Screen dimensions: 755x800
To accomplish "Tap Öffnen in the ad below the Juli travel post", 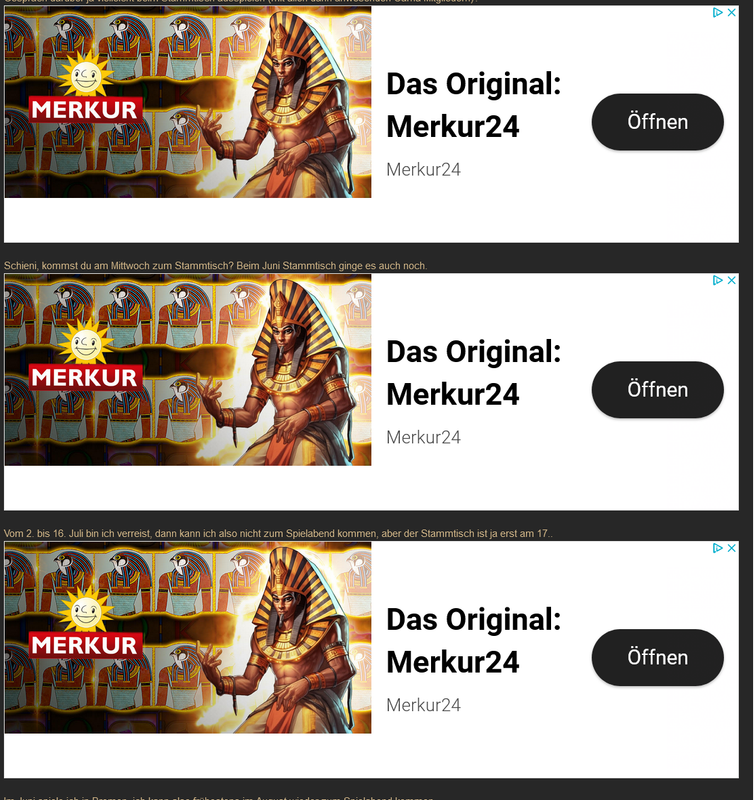I will click(657, 657).
